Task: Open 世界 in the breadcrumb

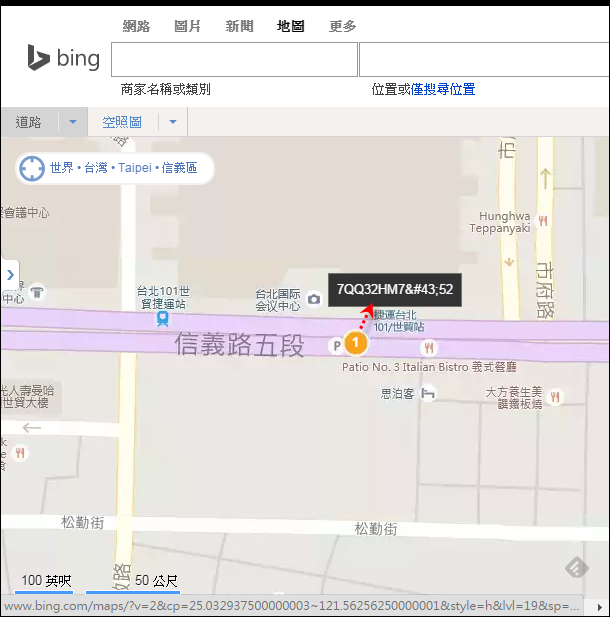Action: coord(62,168)
